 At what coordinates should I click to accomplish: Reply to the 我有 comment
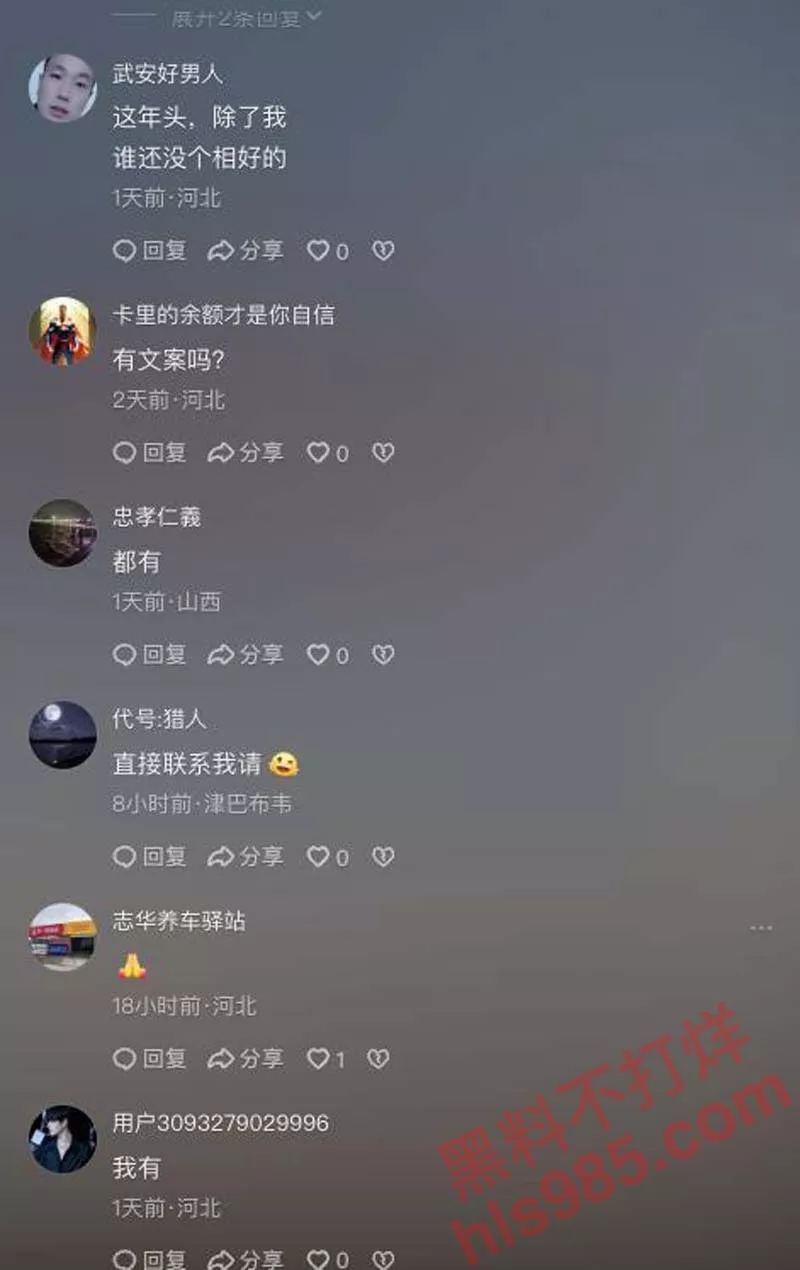point(150,1258)
